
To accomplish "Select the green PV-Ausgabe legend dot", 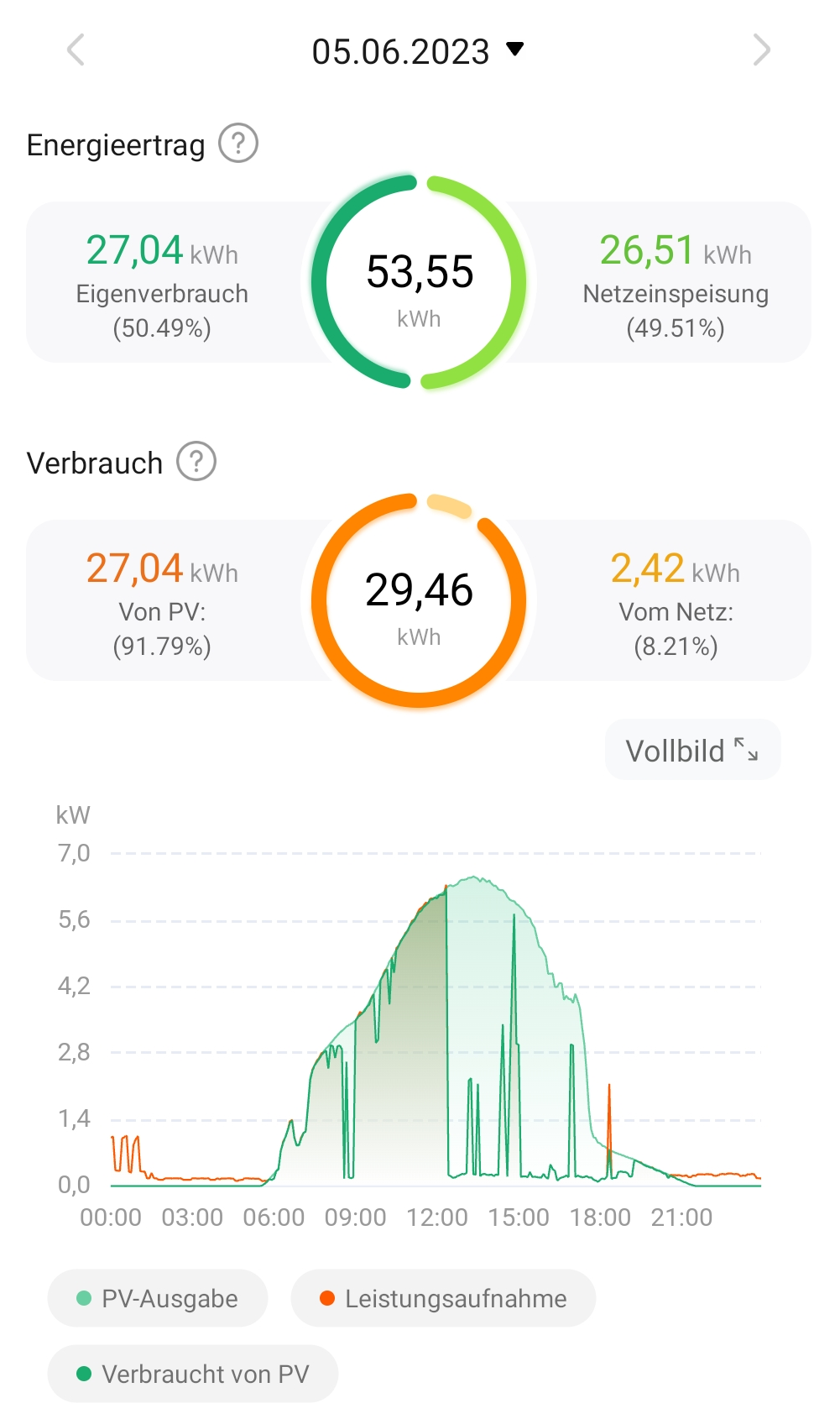I will point(83,1298).
